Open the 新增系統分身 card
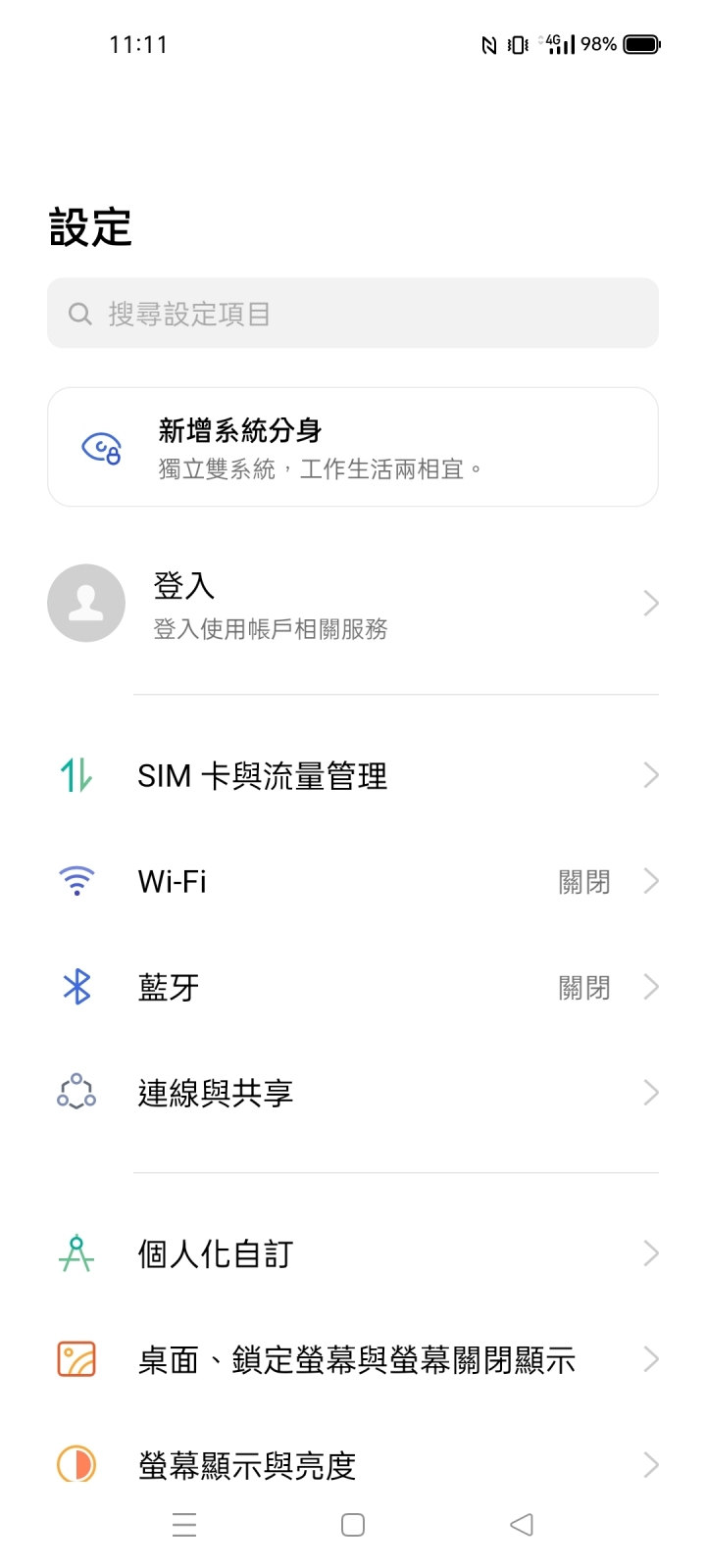The height and width of the screenshot is (1568, 706). click(x=353, y=448)
